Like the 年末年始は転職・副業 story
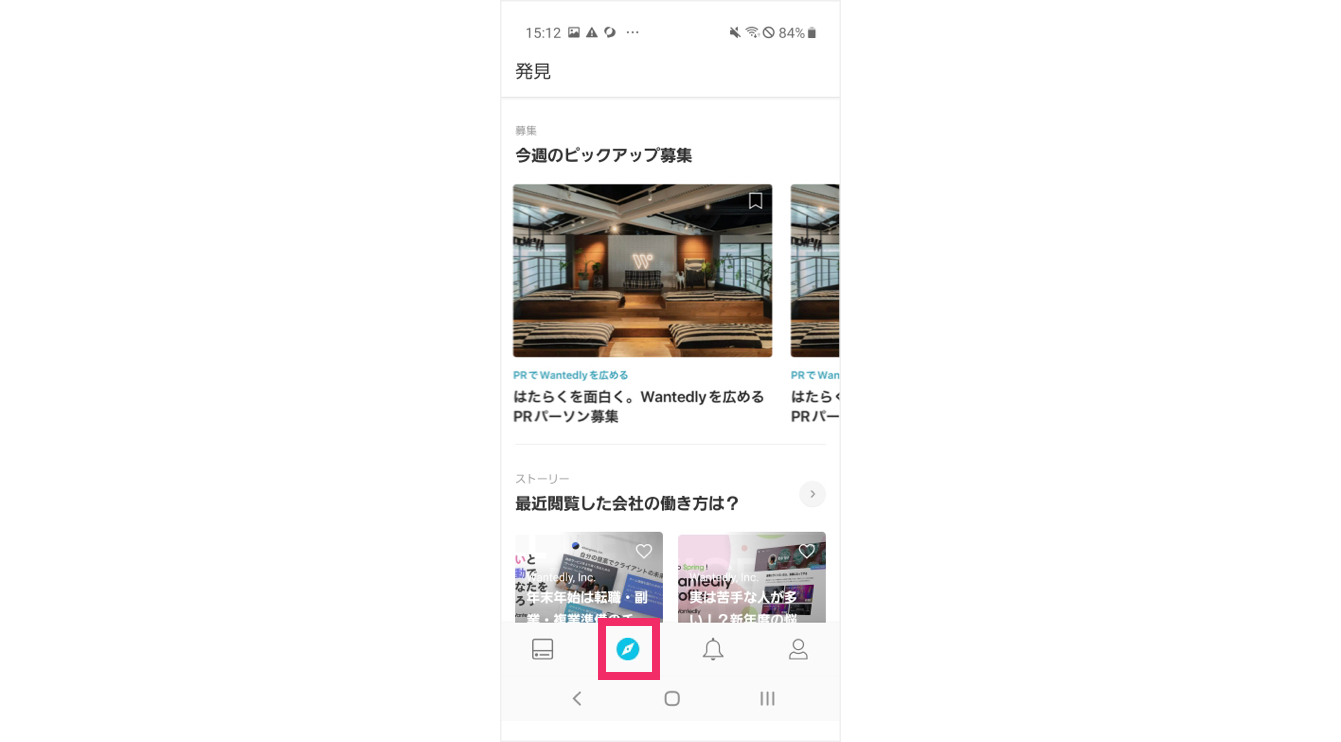Screen dimensions: 1341x742 pos(644,551)
